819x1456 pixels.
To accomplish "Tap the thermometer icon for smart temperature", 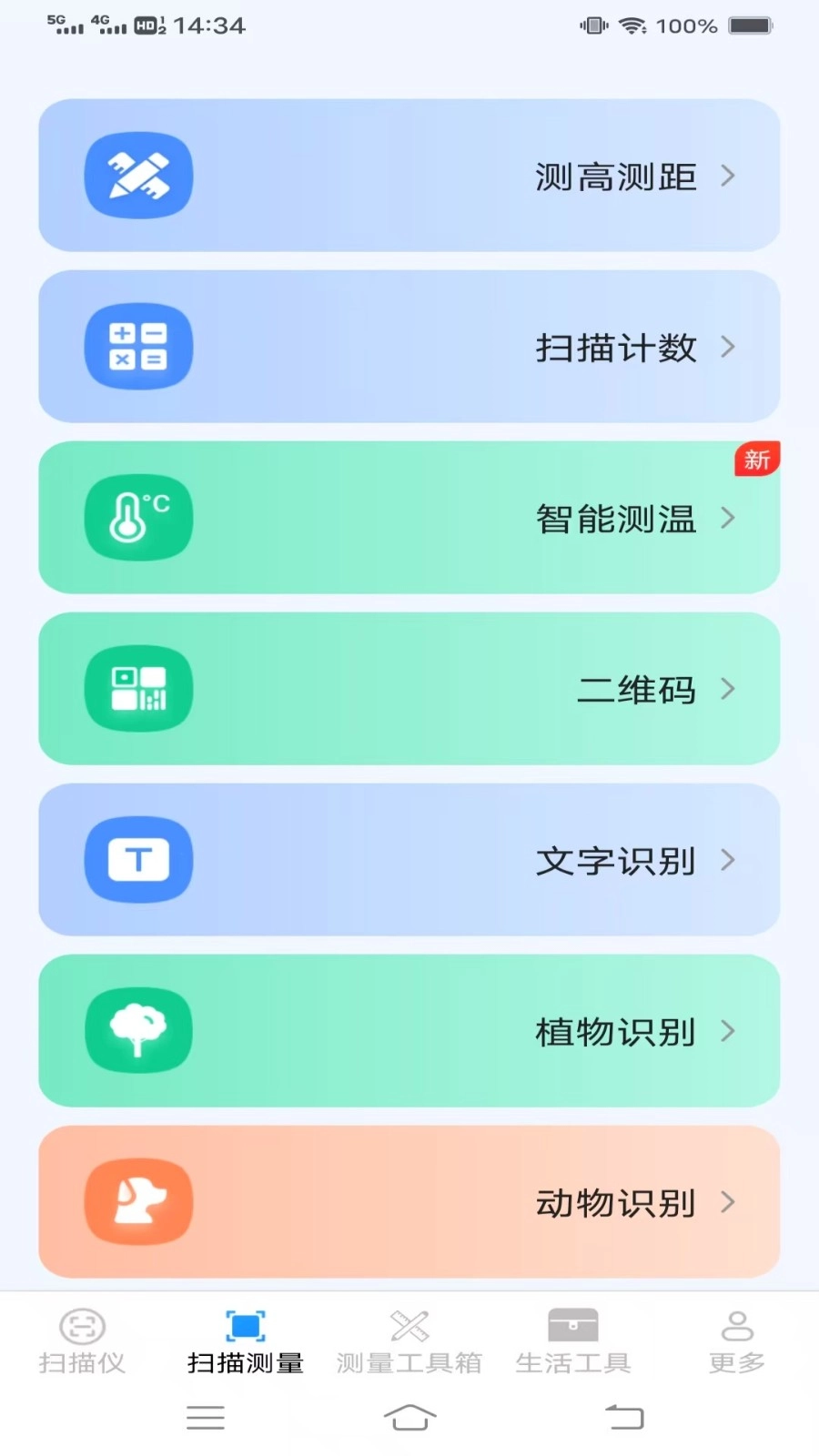I will point(138,517).
